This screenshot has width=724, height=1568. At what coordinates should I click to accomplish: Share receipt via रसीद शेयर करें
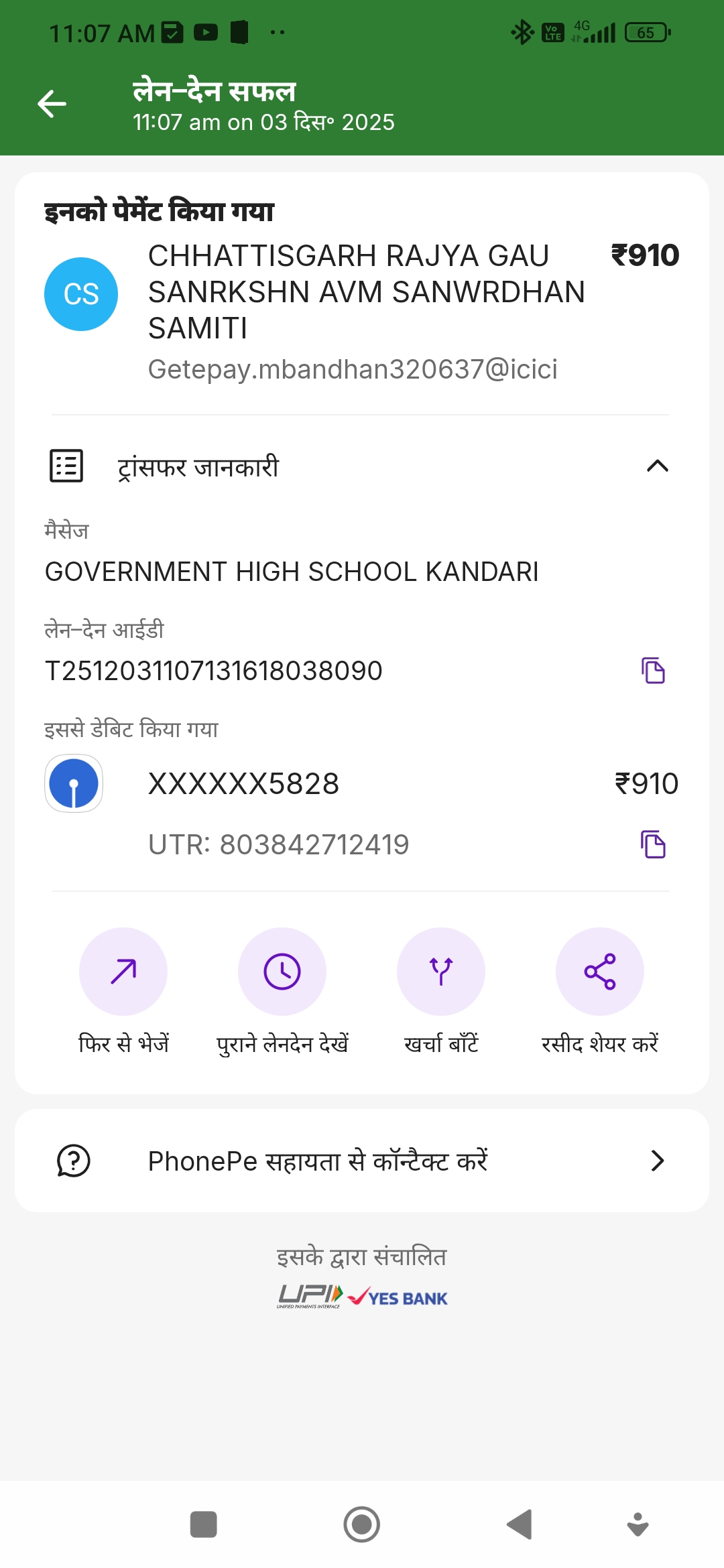pos(600,972)
